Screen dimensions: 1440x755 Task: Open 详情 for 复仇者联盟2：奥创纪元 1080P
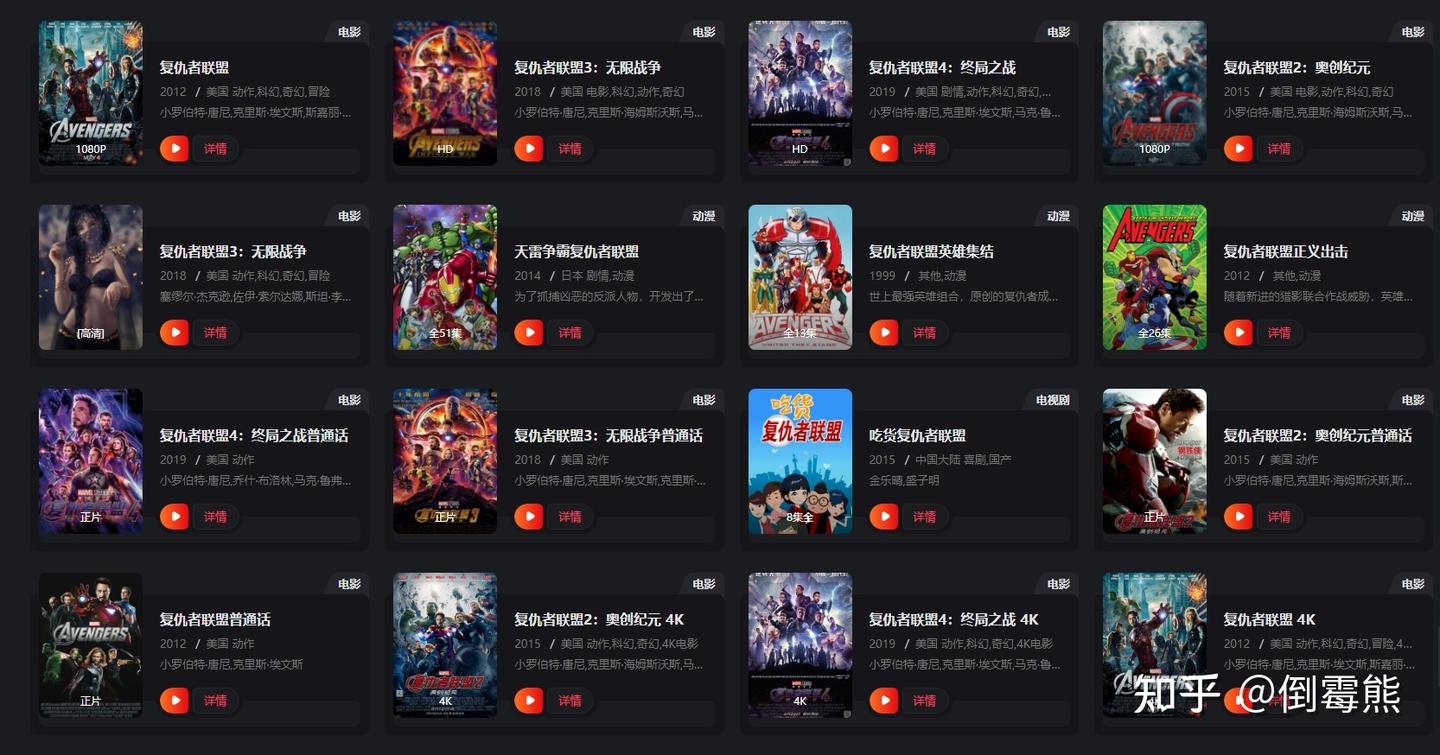tap(1279, 149)
